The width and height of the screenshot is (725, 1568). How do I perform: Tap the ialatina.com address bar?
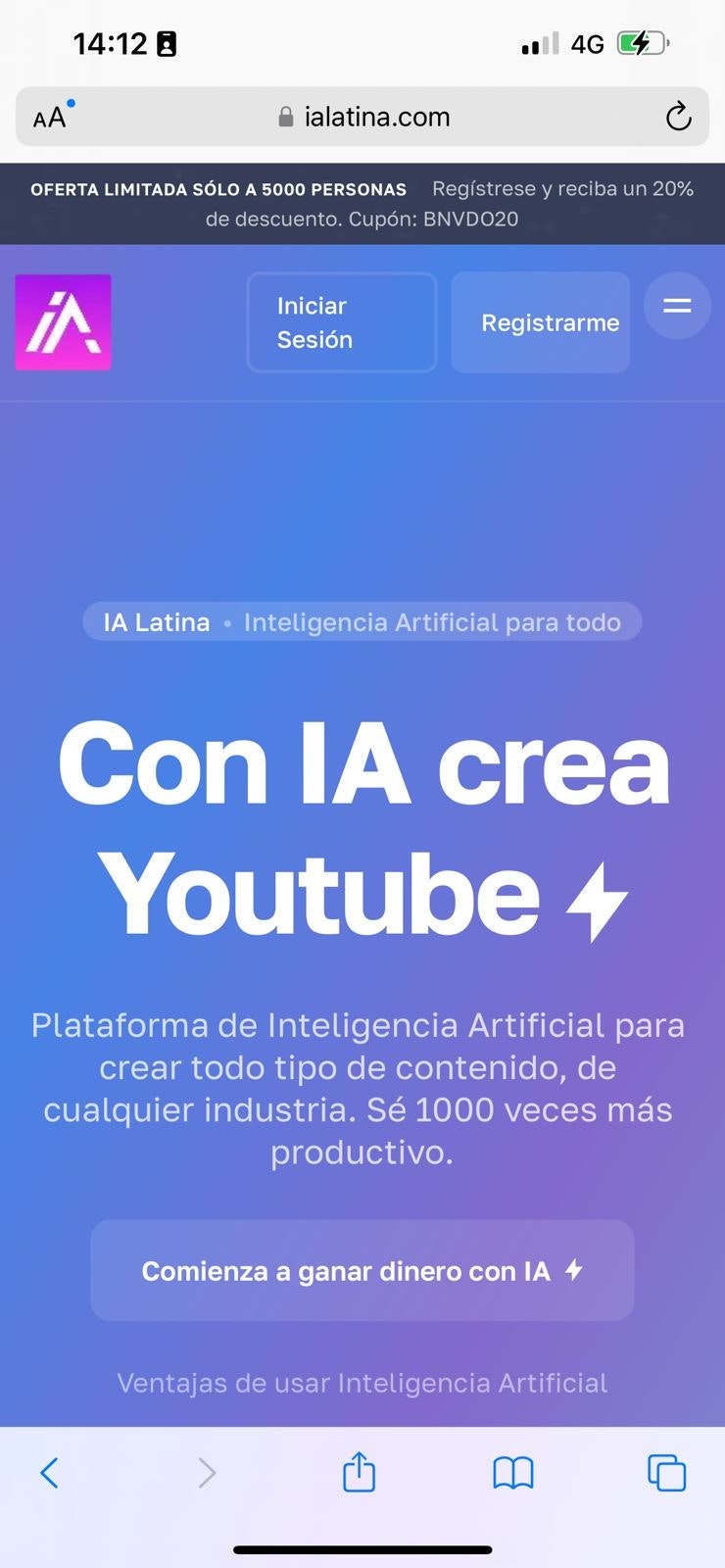(x=364, y=118)
